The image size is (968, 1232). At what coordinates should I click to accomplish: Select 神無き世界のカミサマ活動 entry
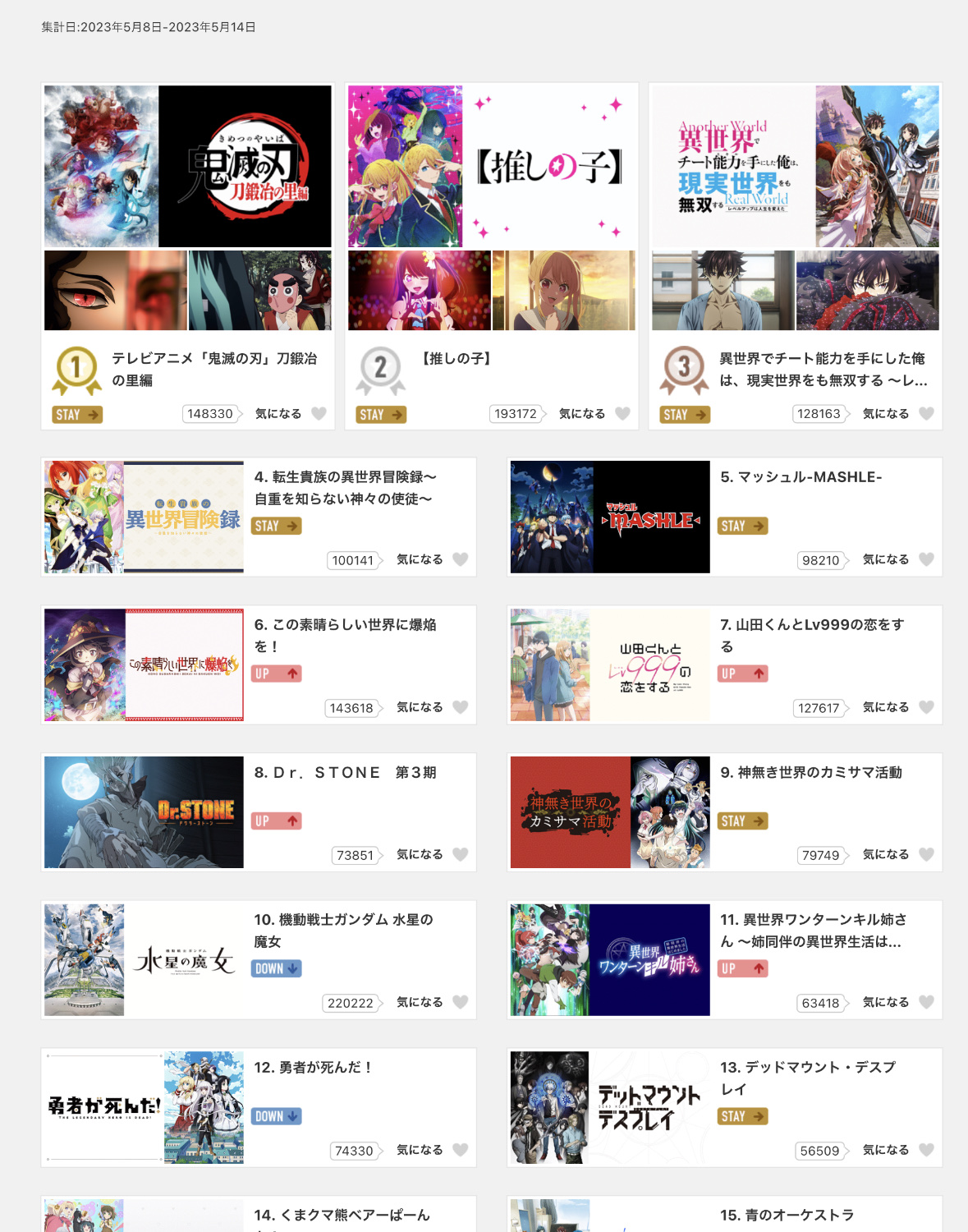click(810, 773)
